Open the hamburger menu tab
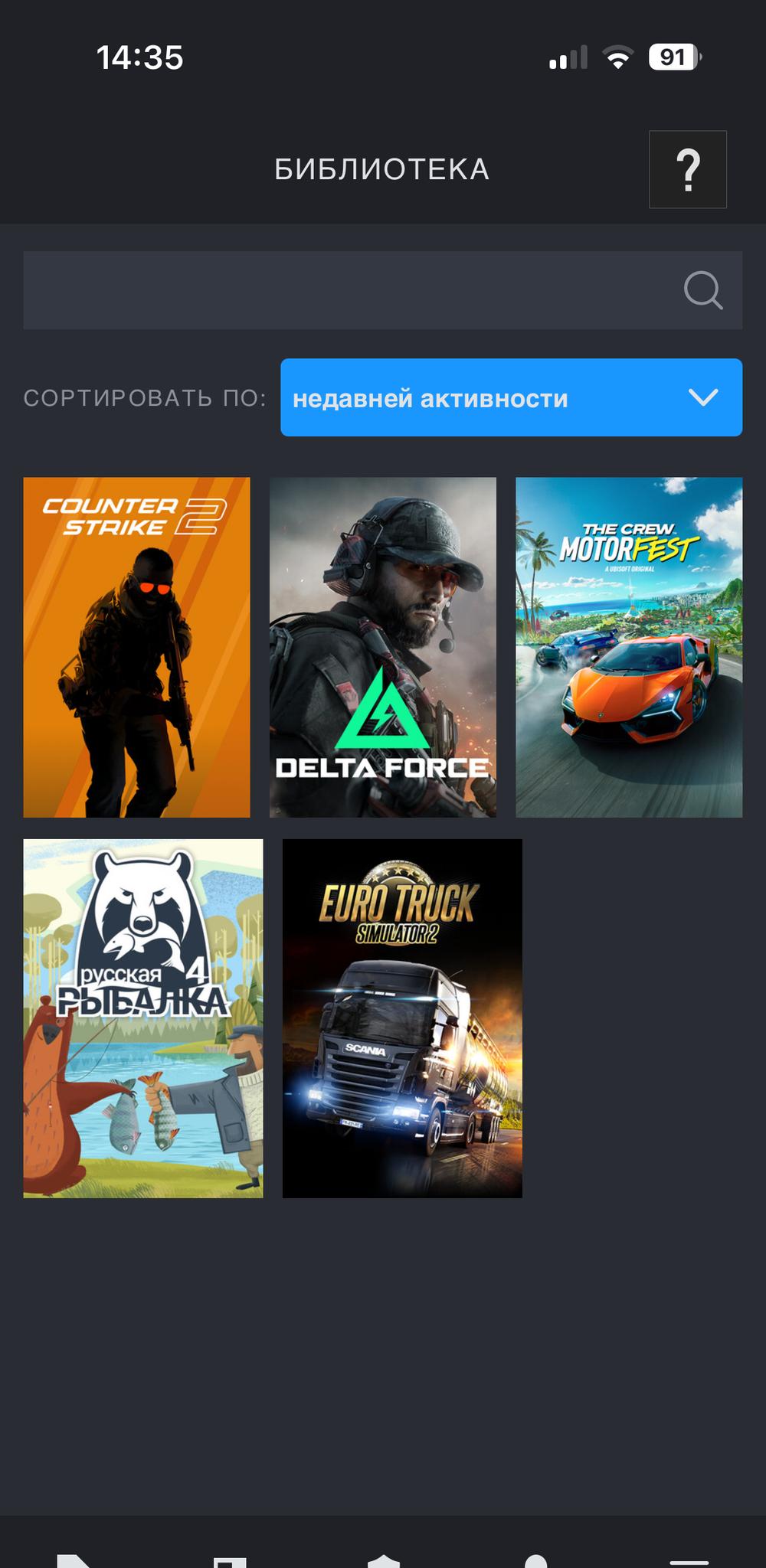766x1568 pixels. tap(689, 1560)
